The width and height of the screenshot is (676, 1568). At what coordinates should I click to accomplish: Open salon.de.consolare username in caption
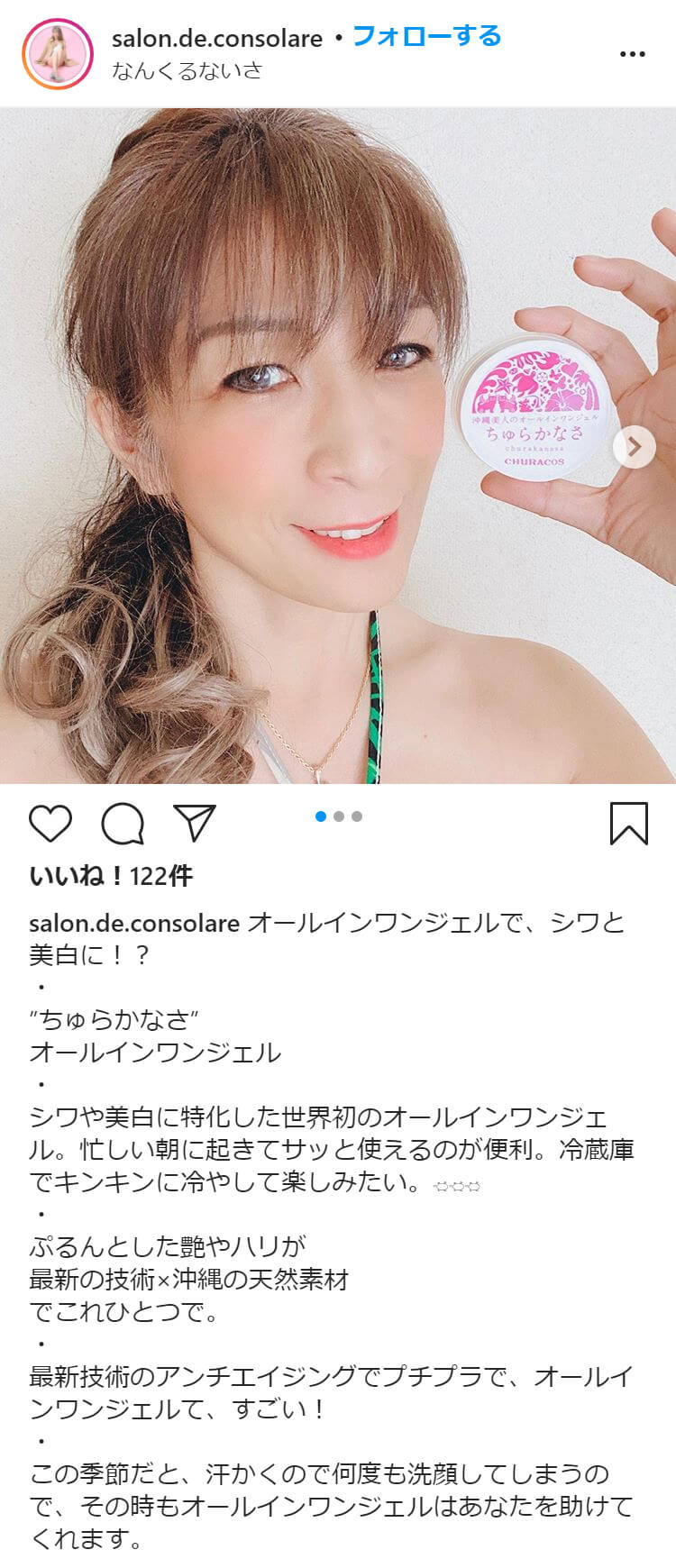[133, 923]
